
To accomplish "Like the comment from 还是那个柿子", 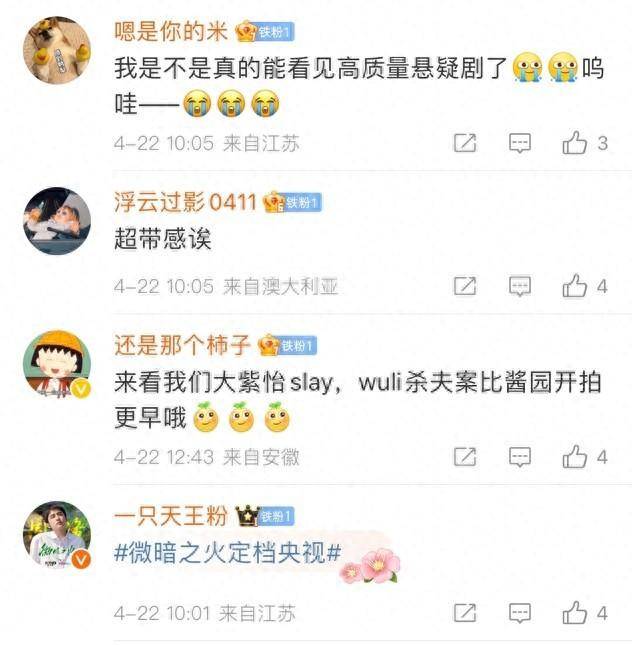I will pyautogui.click(x=575, y=456).
